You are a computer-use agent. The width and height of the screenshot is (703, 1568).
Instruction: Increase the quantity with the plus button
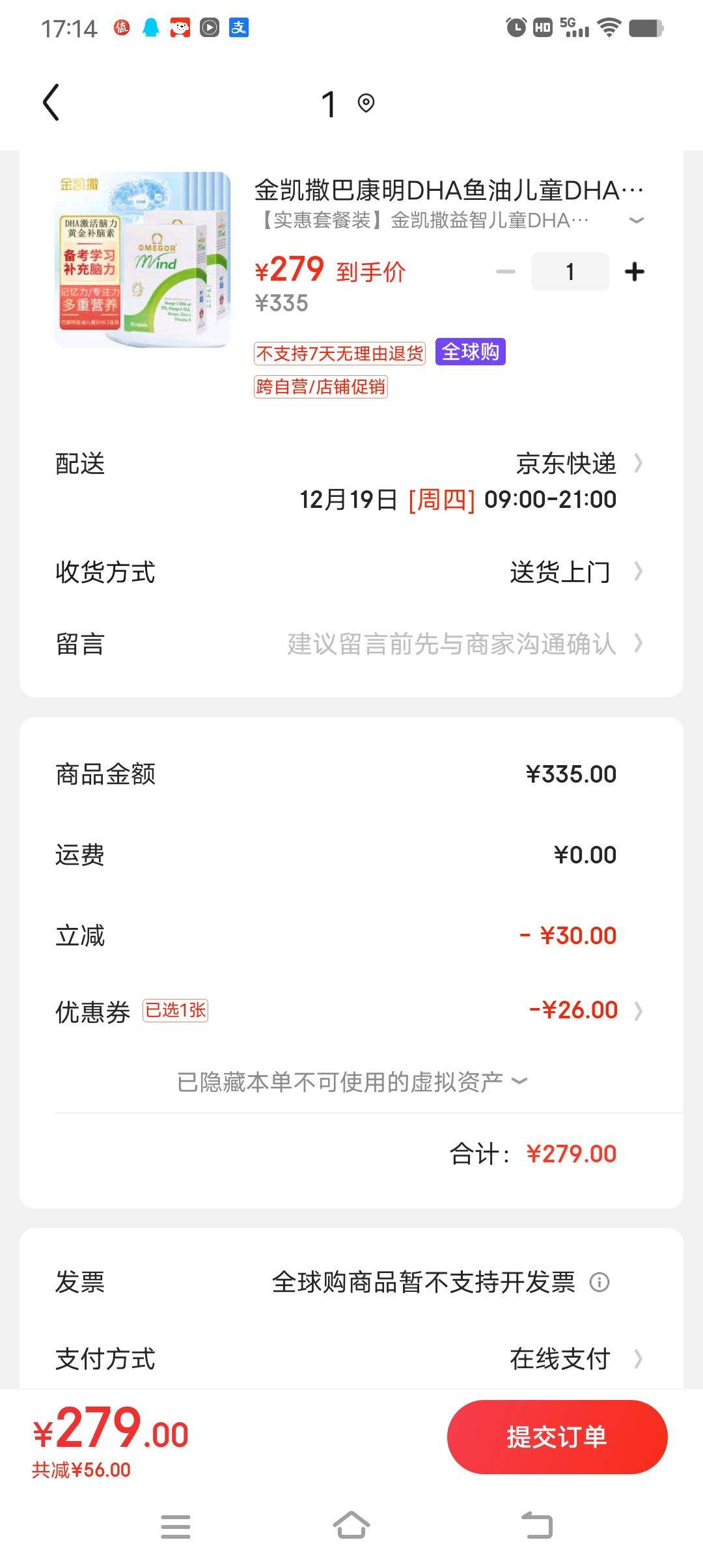click(634, 272)
